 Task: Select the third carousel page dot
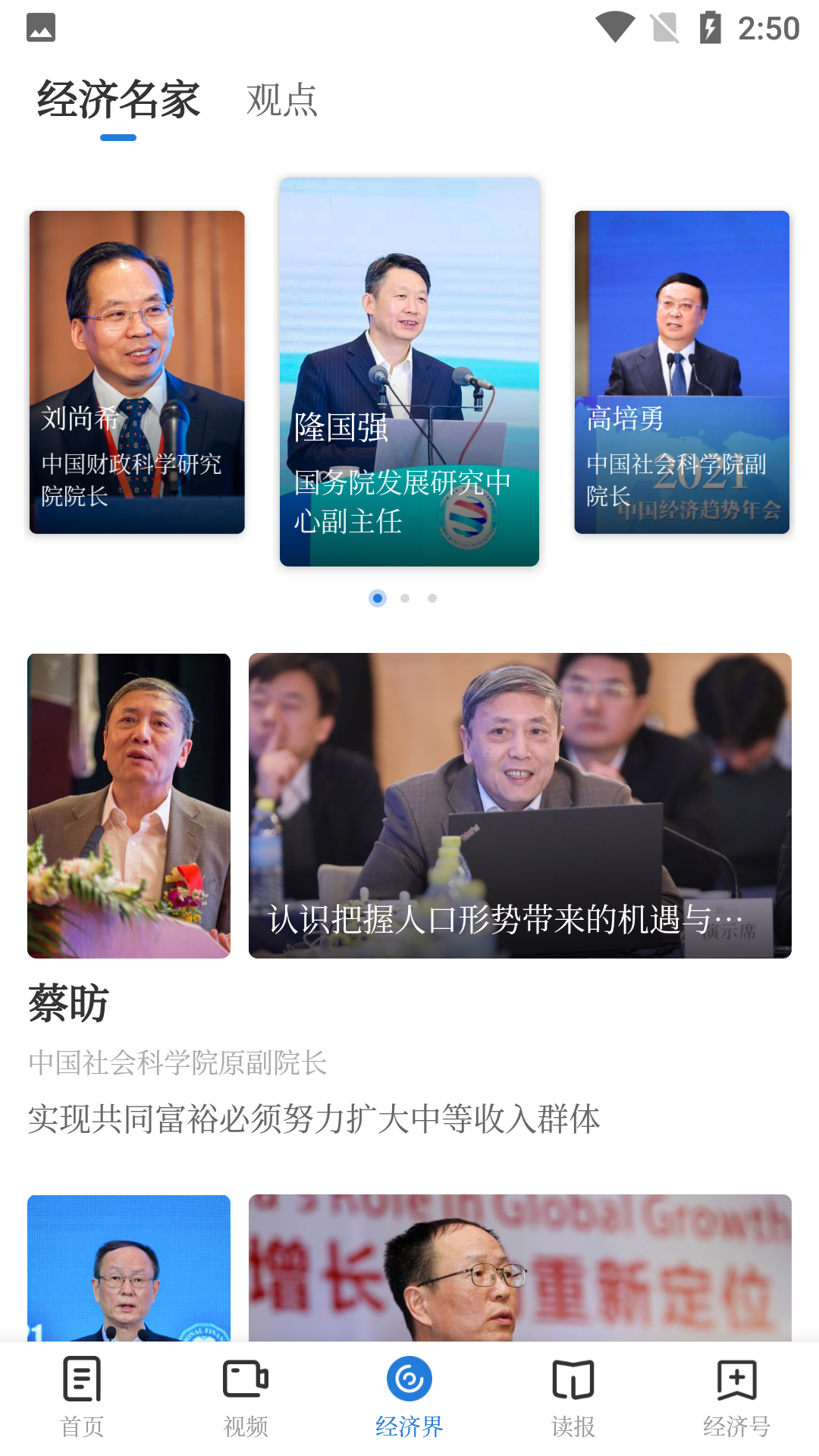tap(431, 598)
